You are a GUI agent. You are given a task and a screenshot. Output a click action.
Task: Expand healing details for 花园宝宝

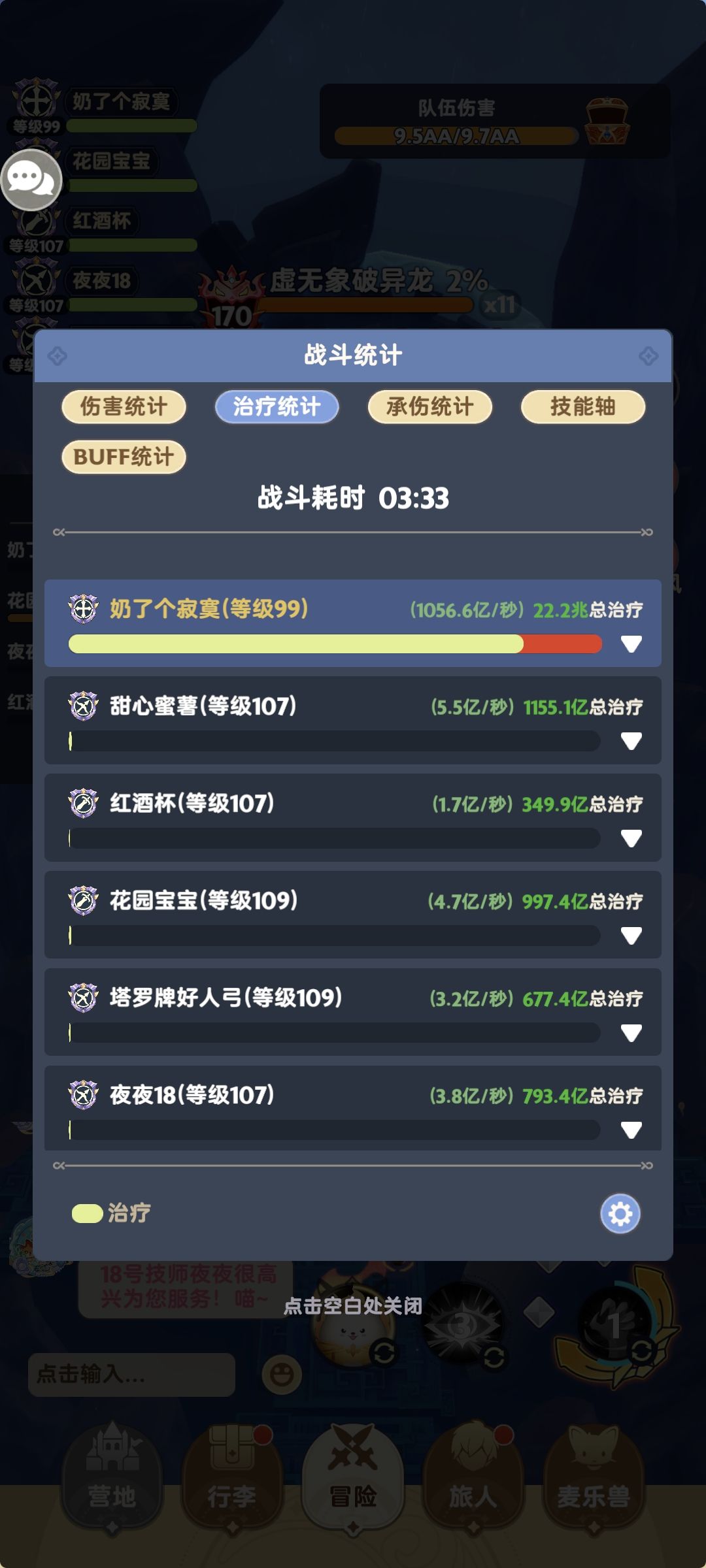[x=631, y=936]
